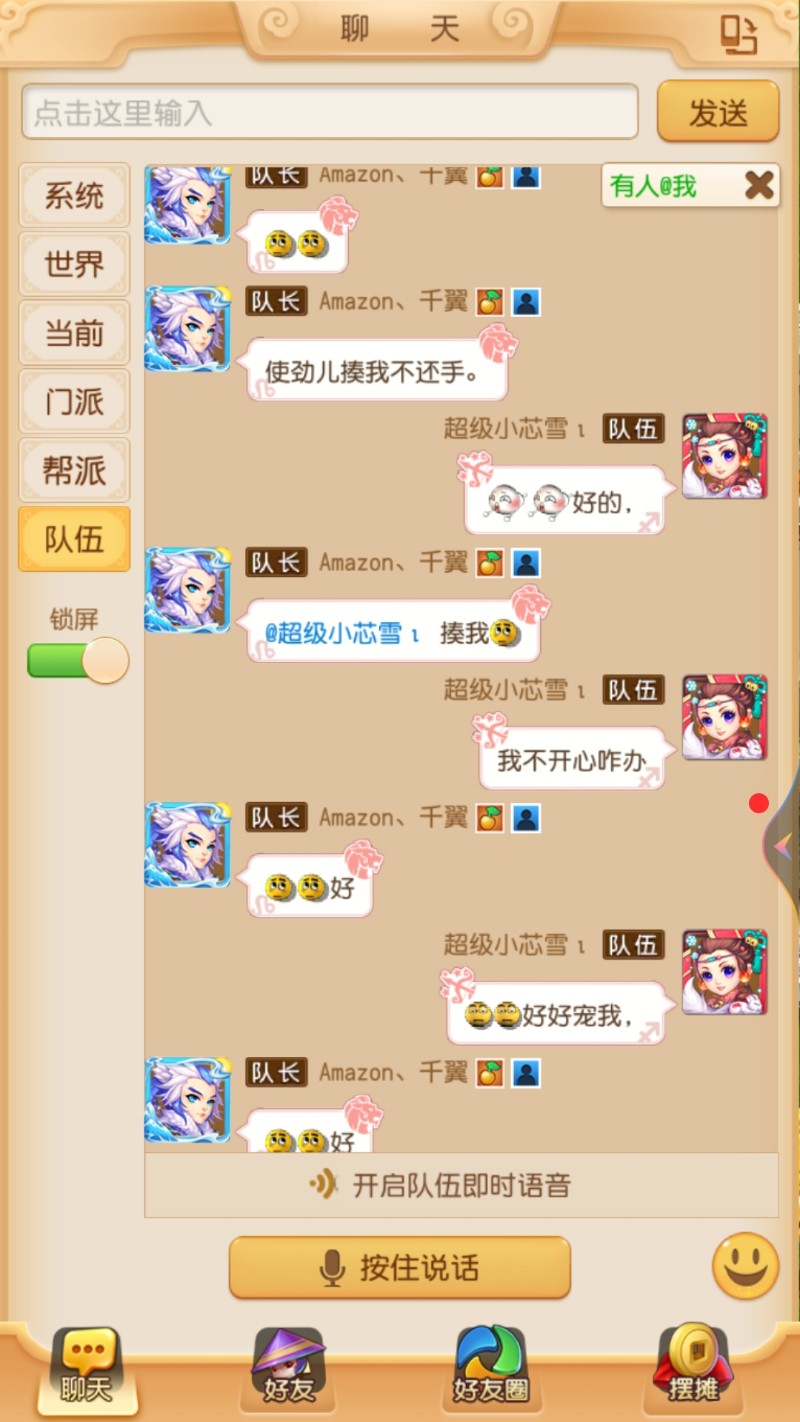Open the 摆摊 stall tab
The width and height of the screenshot is (800, 1422).
(x=693, y=1367)
